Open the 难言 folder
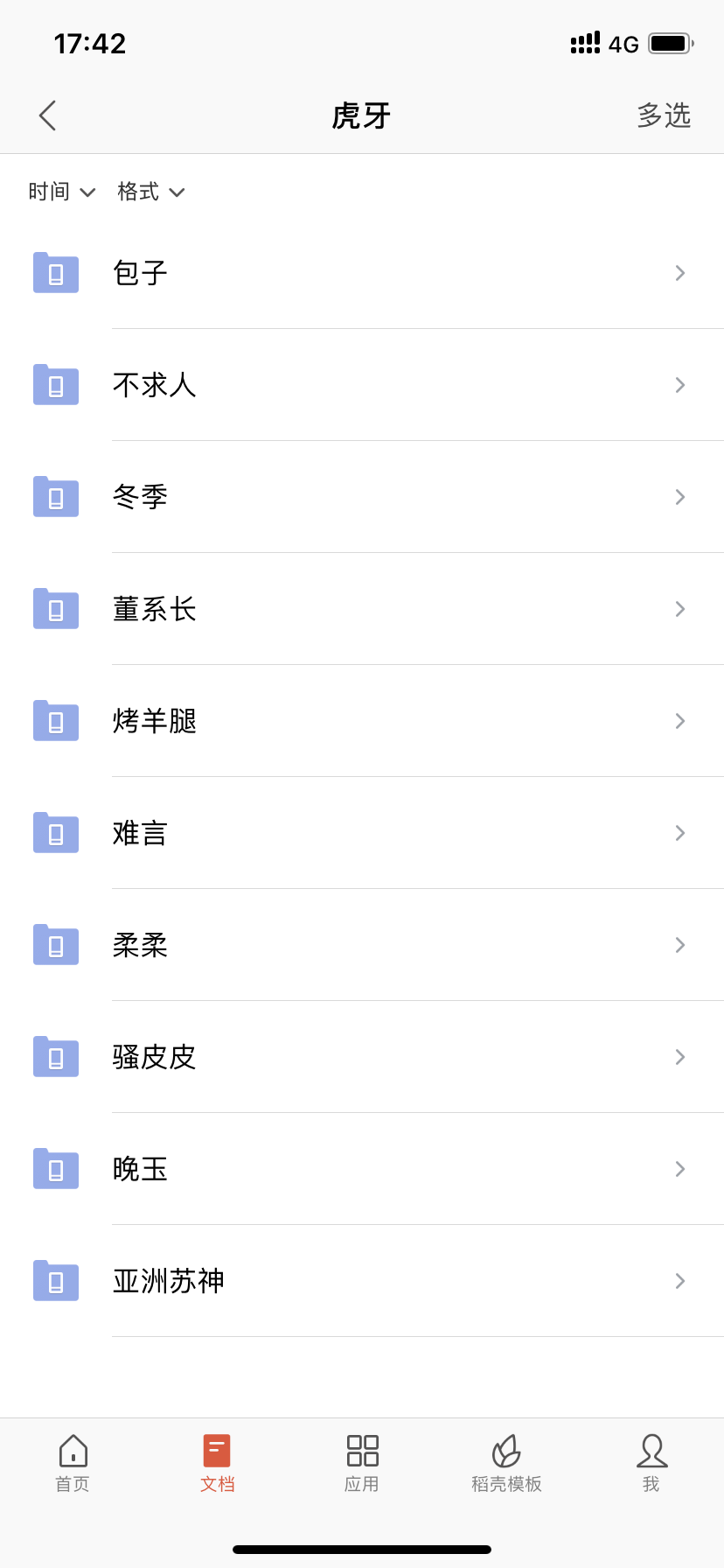This screenshot has height=1568, width=724. 362,833
